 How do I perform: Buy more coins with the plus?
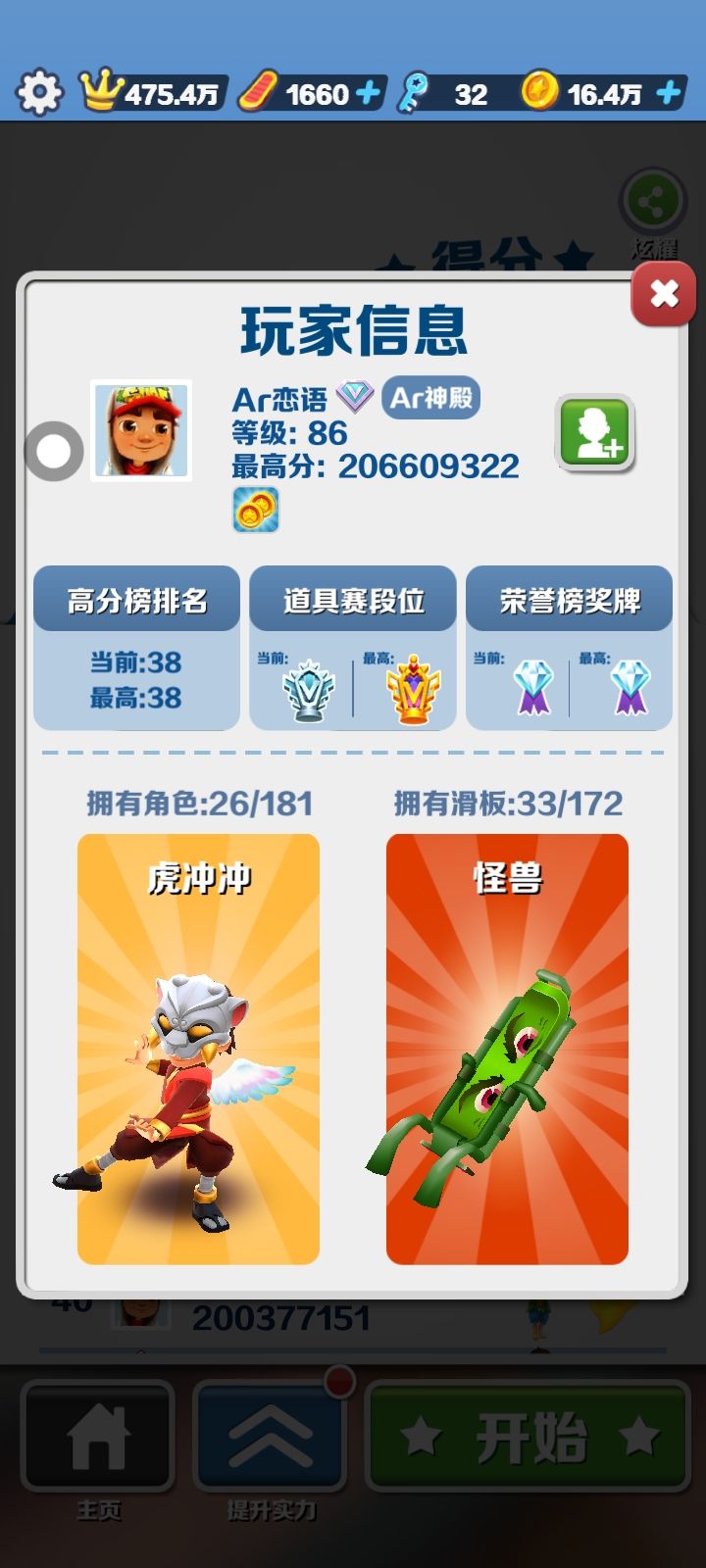point(669,93)
